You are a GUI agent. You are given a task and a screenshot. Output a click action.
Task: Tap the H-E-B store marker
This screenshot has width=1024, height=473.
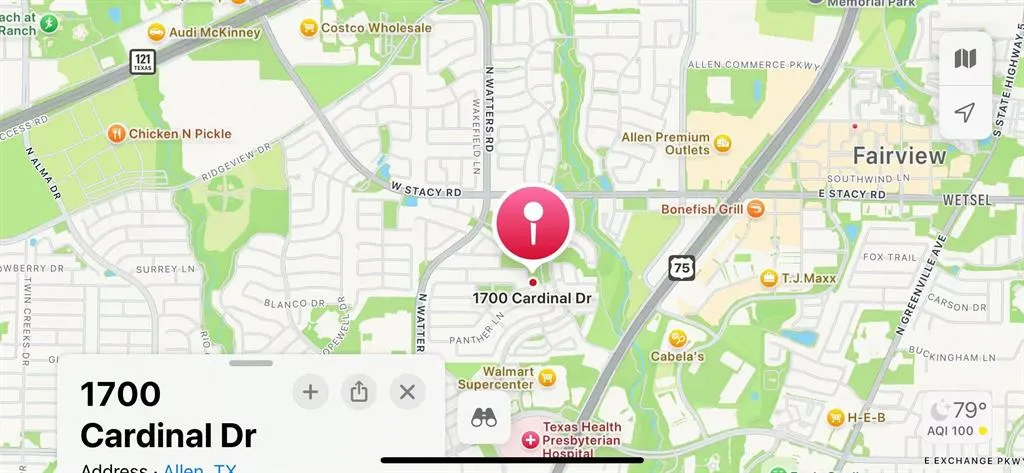835,416
